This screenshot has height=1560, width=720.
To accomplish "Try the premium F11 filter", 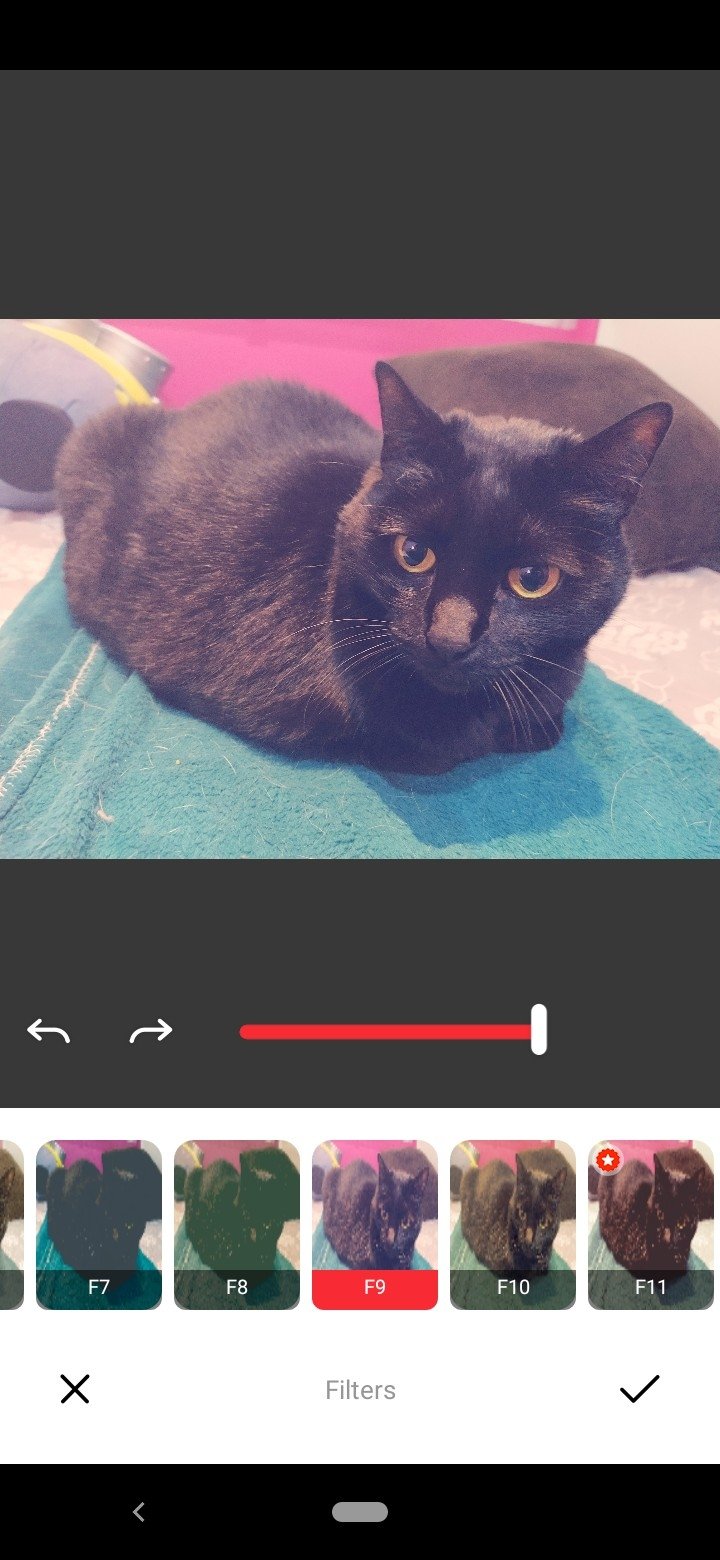I will coord(651,1224).
